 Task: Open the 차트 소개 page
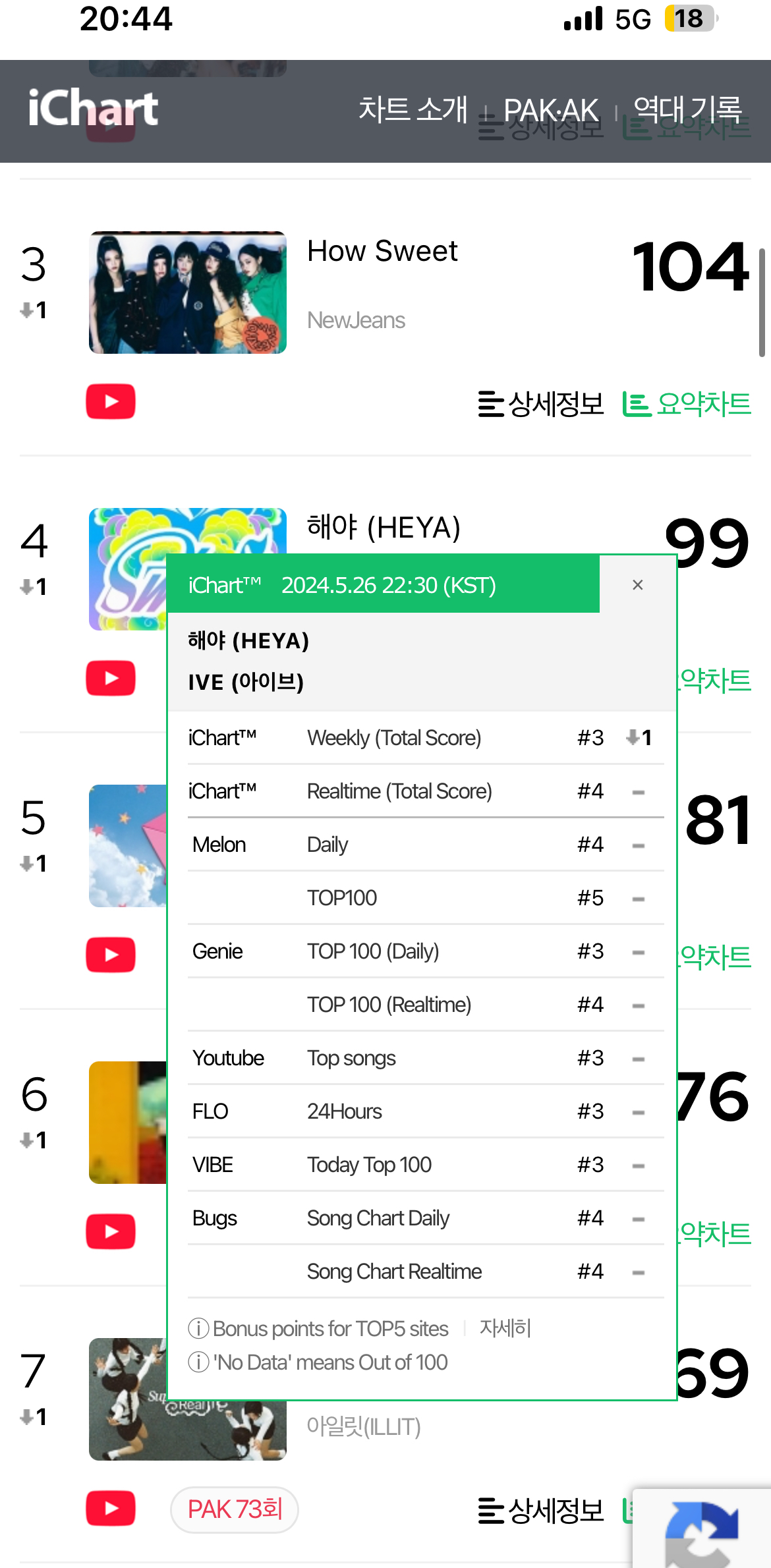click(x=413, y=109)
